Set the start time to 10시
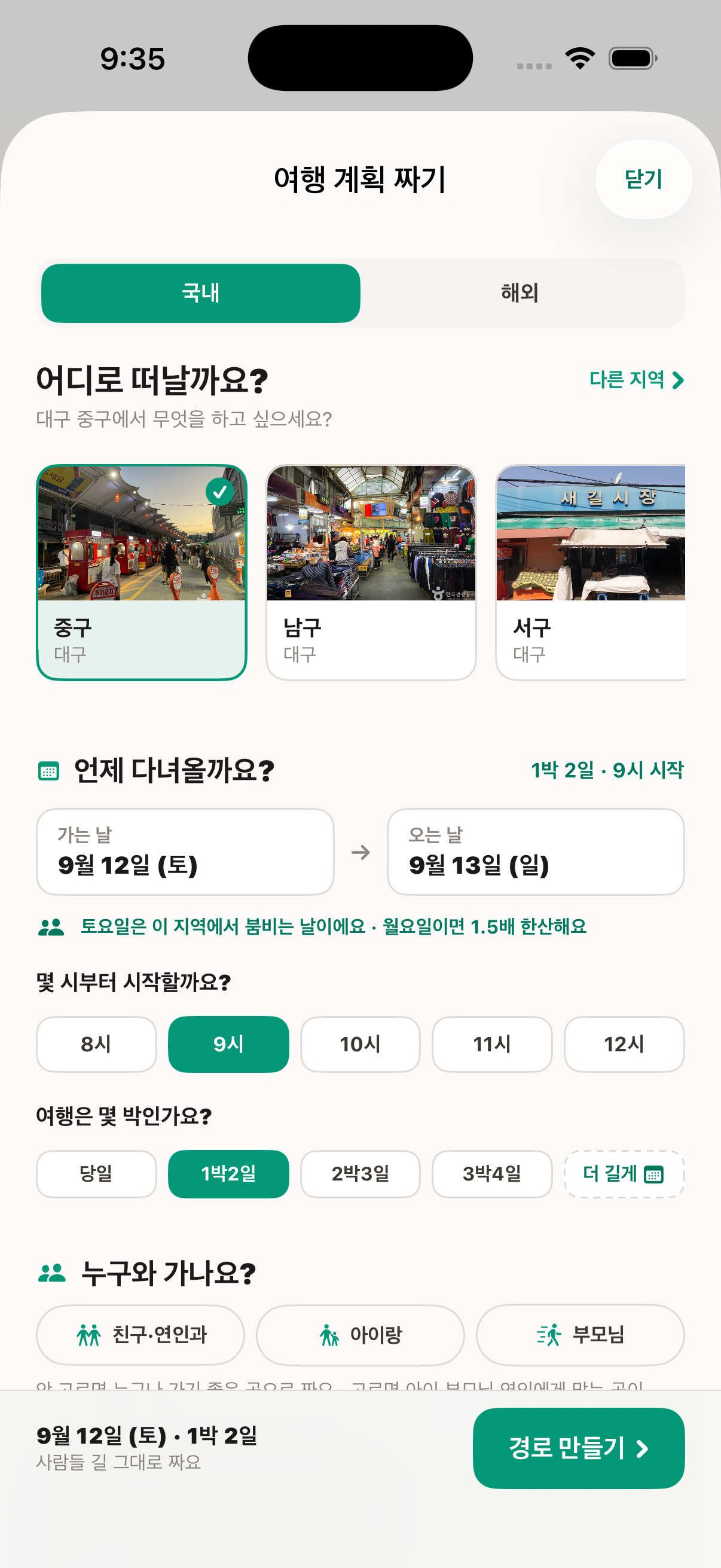The width and height of the screenshot is (721, 1568). point(360,1044)
